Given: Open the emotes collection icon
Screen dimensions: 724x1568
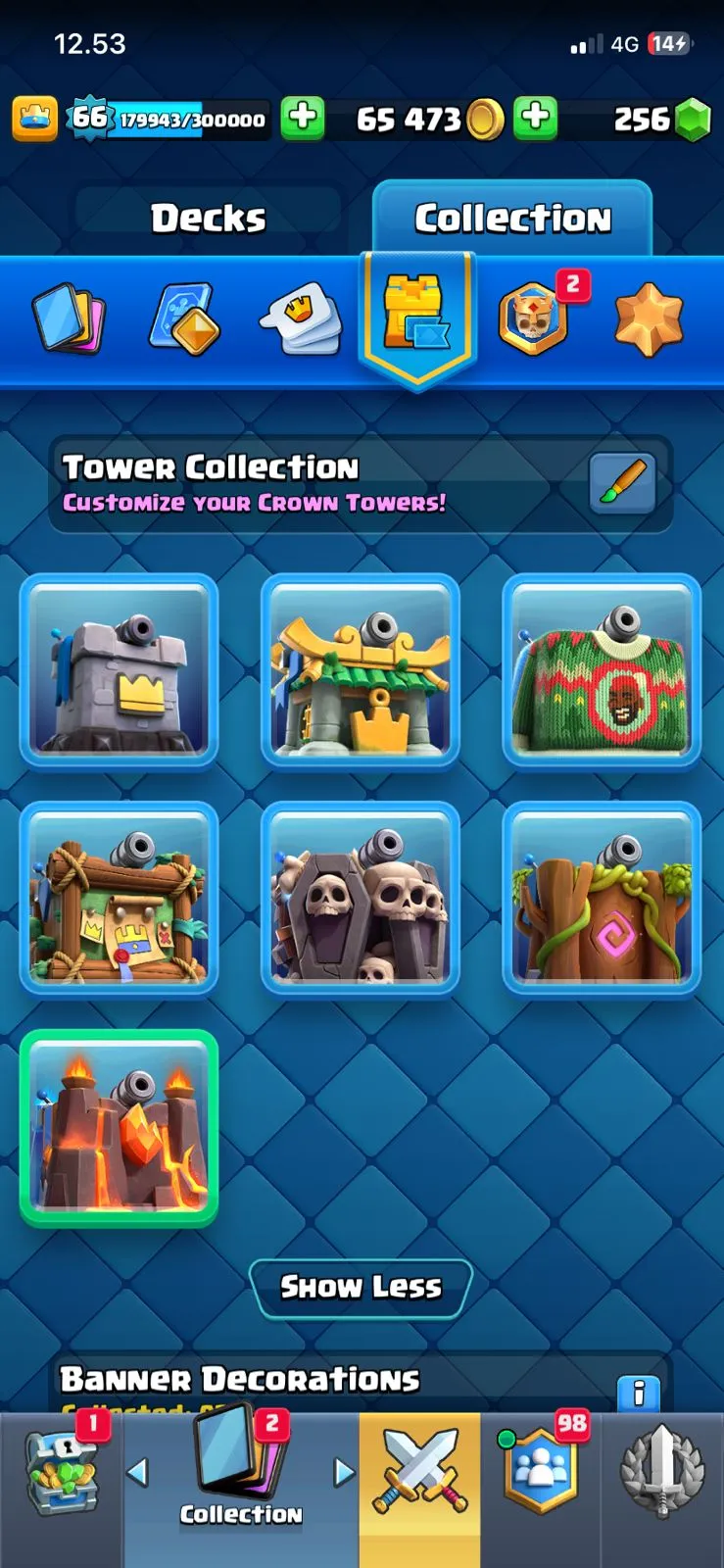Looking at the screenshot, I should click(301, 318).
